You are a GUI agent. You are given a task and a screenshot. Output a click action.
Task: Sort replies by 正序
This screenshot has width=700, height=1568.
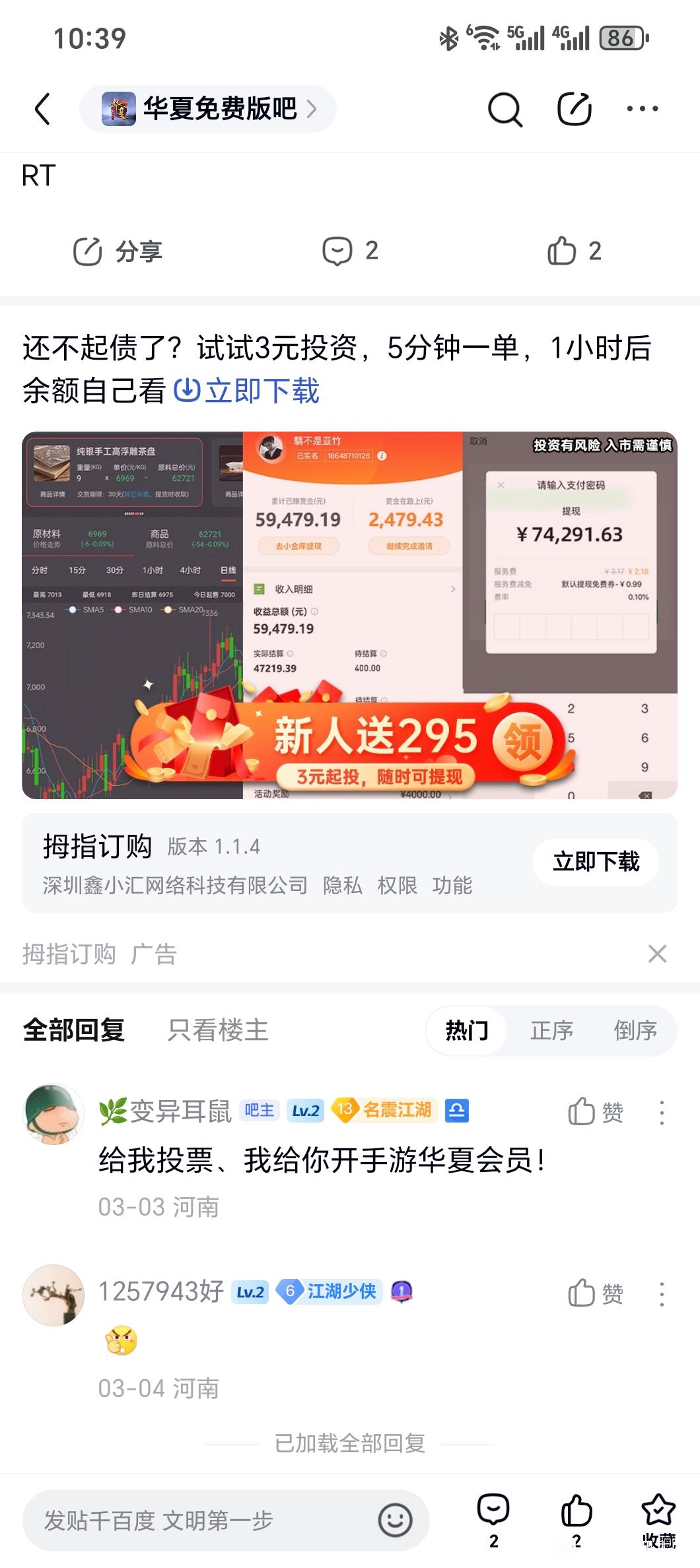pyautogui.click(x=551, y=1030)
